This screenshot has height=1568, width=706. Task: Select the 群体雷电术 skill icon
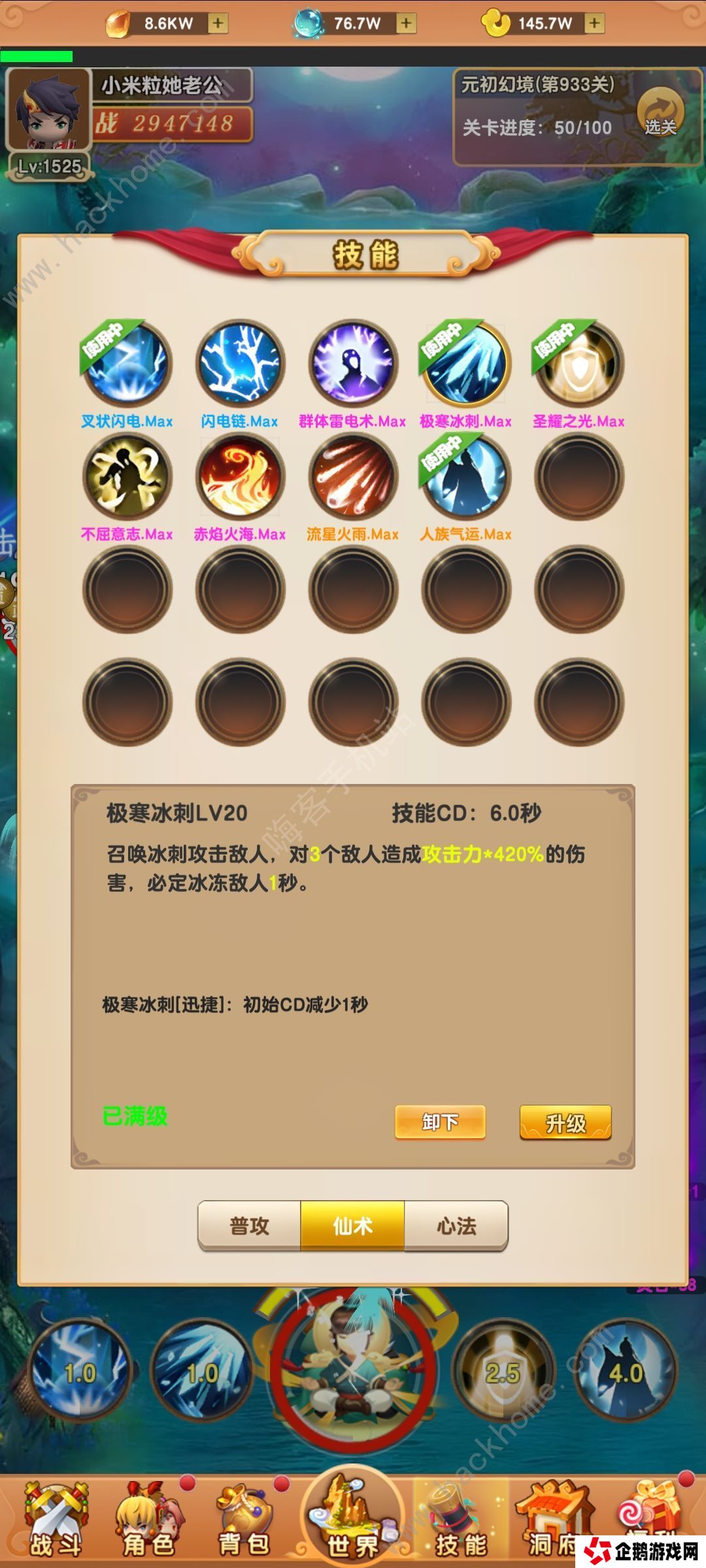pyautogui.click(x=353, y=364)
